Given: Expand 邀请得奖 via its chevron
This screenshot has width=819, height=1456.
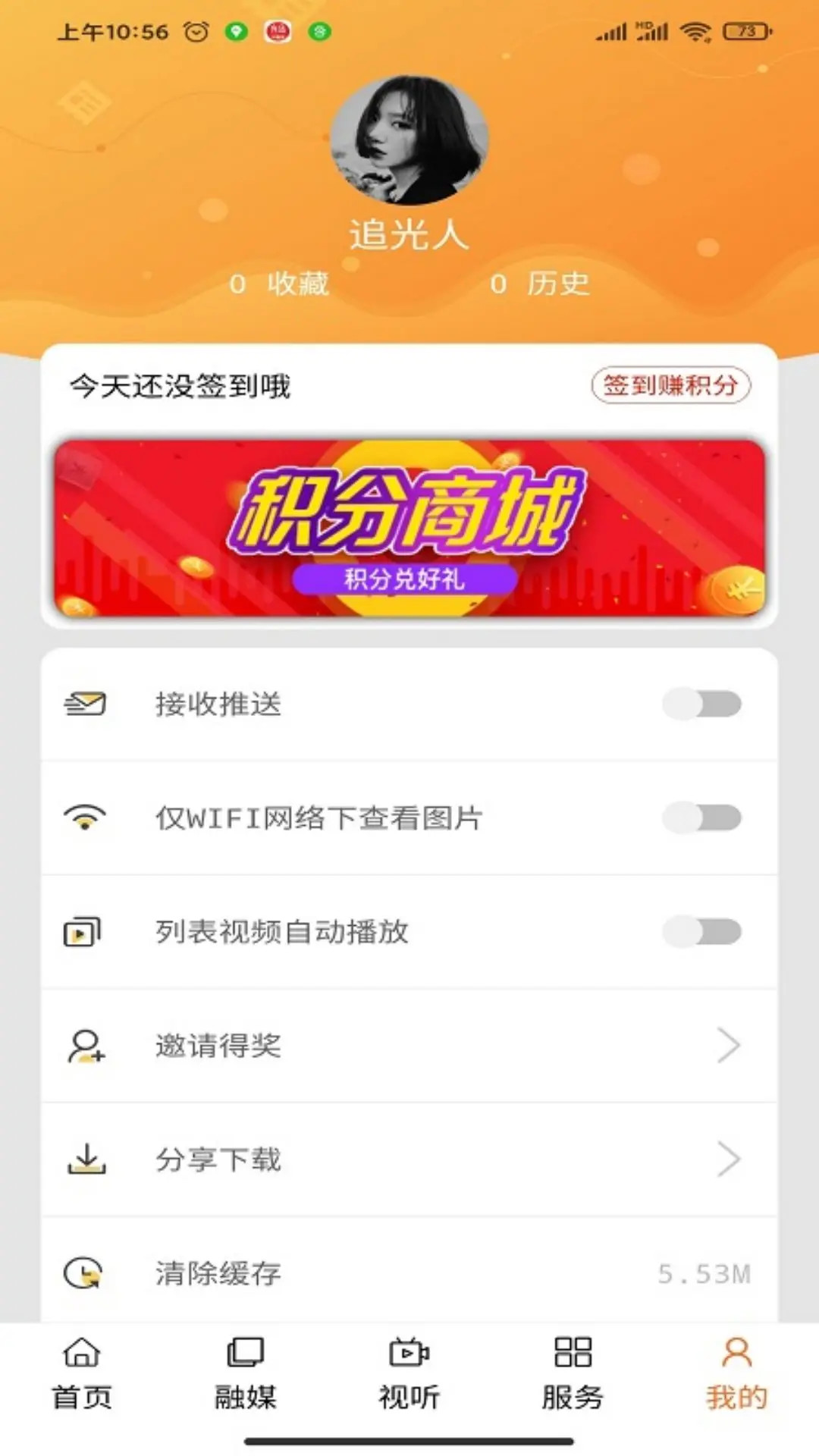Looking at the screenshot, I should [x=730, y=1046].
